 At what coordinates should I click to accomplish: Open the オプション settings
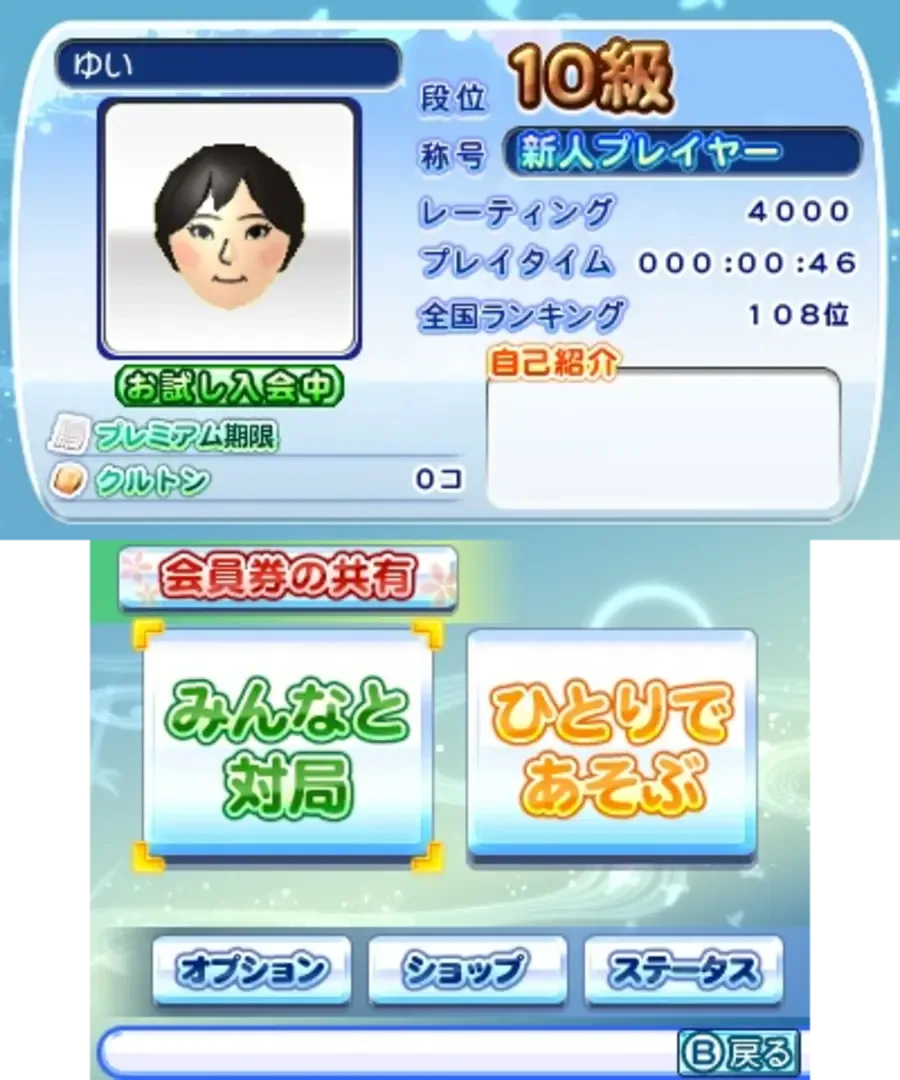252,969
